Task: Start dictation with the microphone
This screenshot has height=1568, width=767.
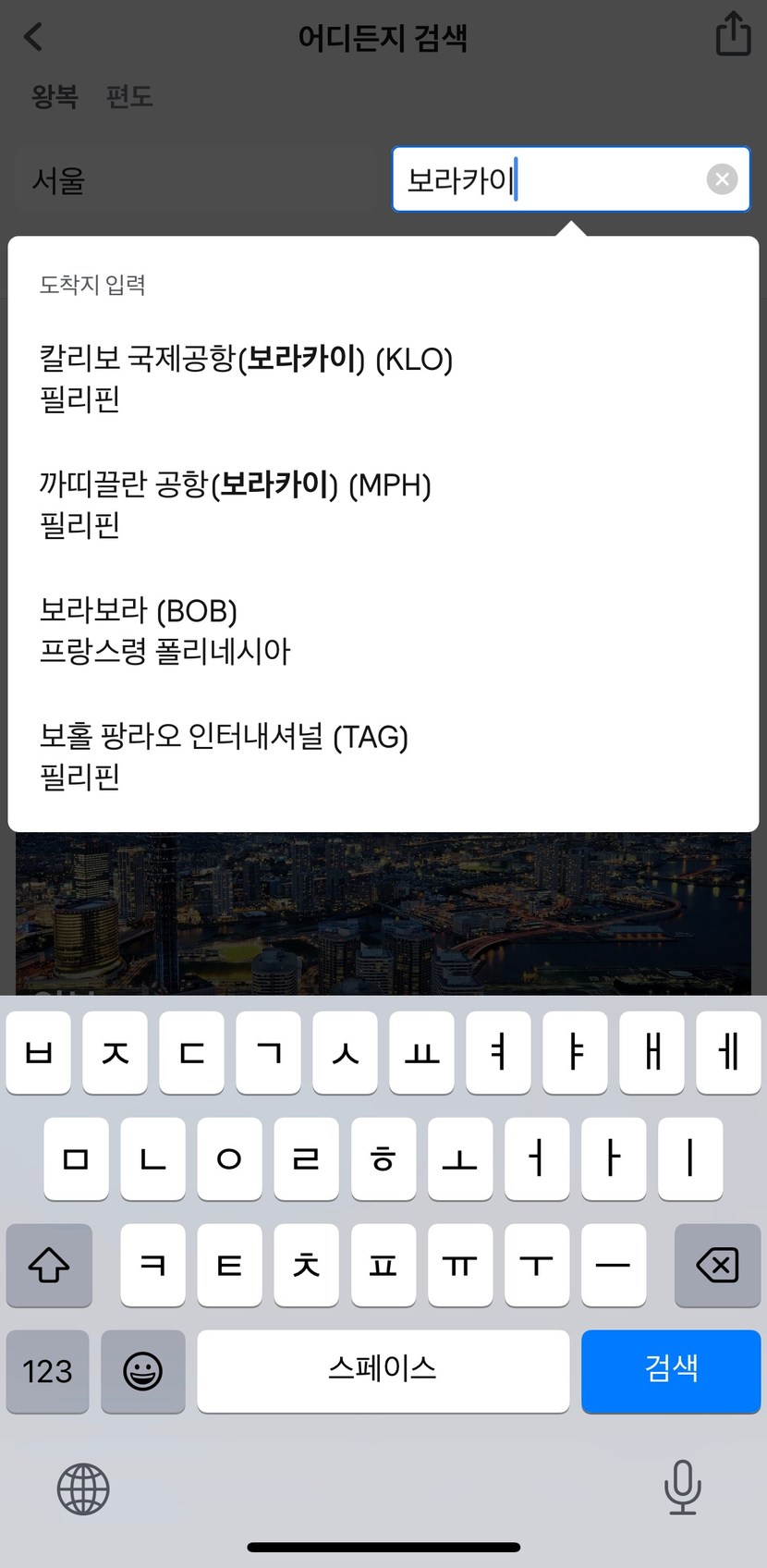Action: coord(683,1487)
